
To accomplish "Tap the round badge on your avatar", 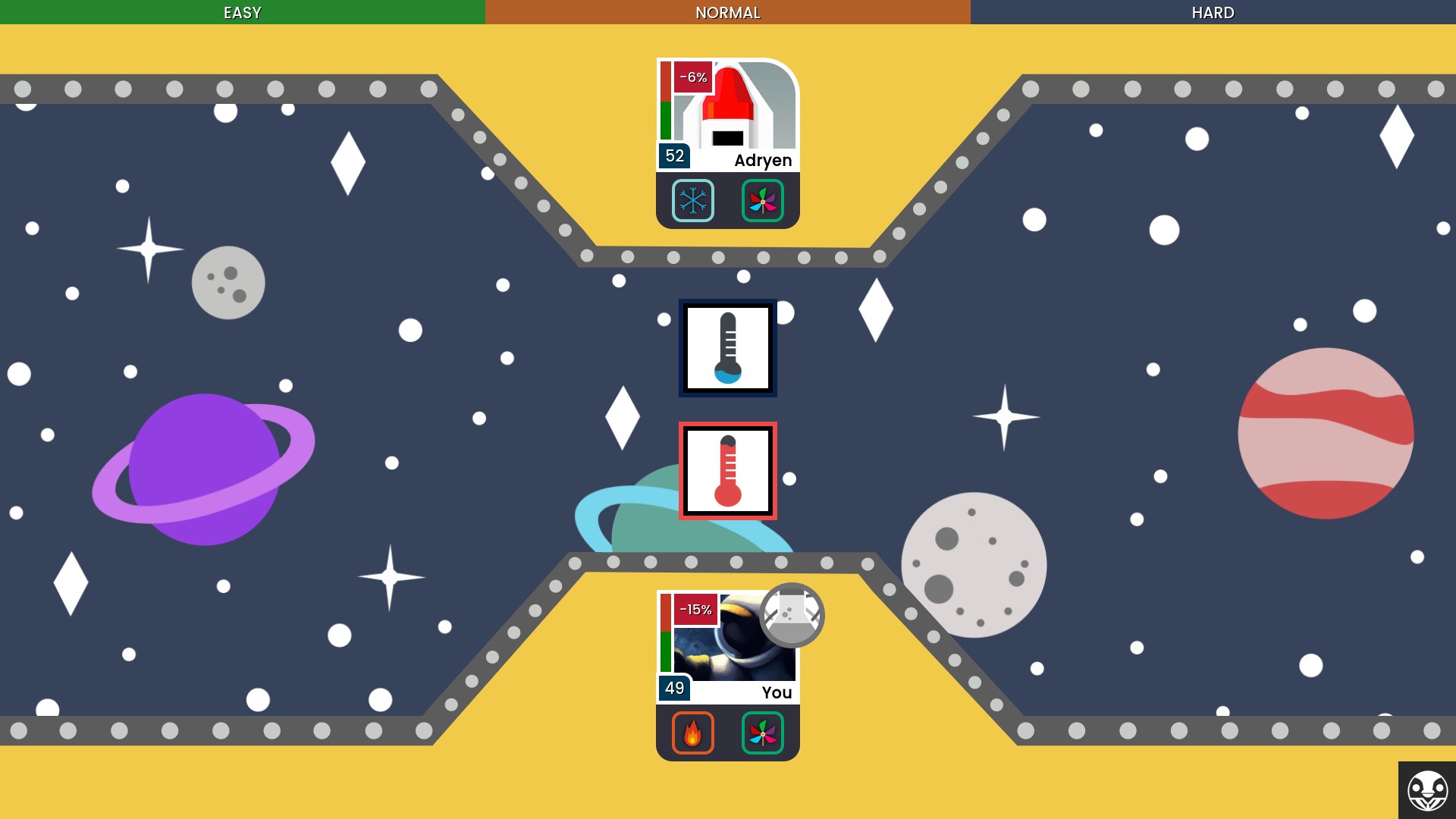I will point(792,615).
